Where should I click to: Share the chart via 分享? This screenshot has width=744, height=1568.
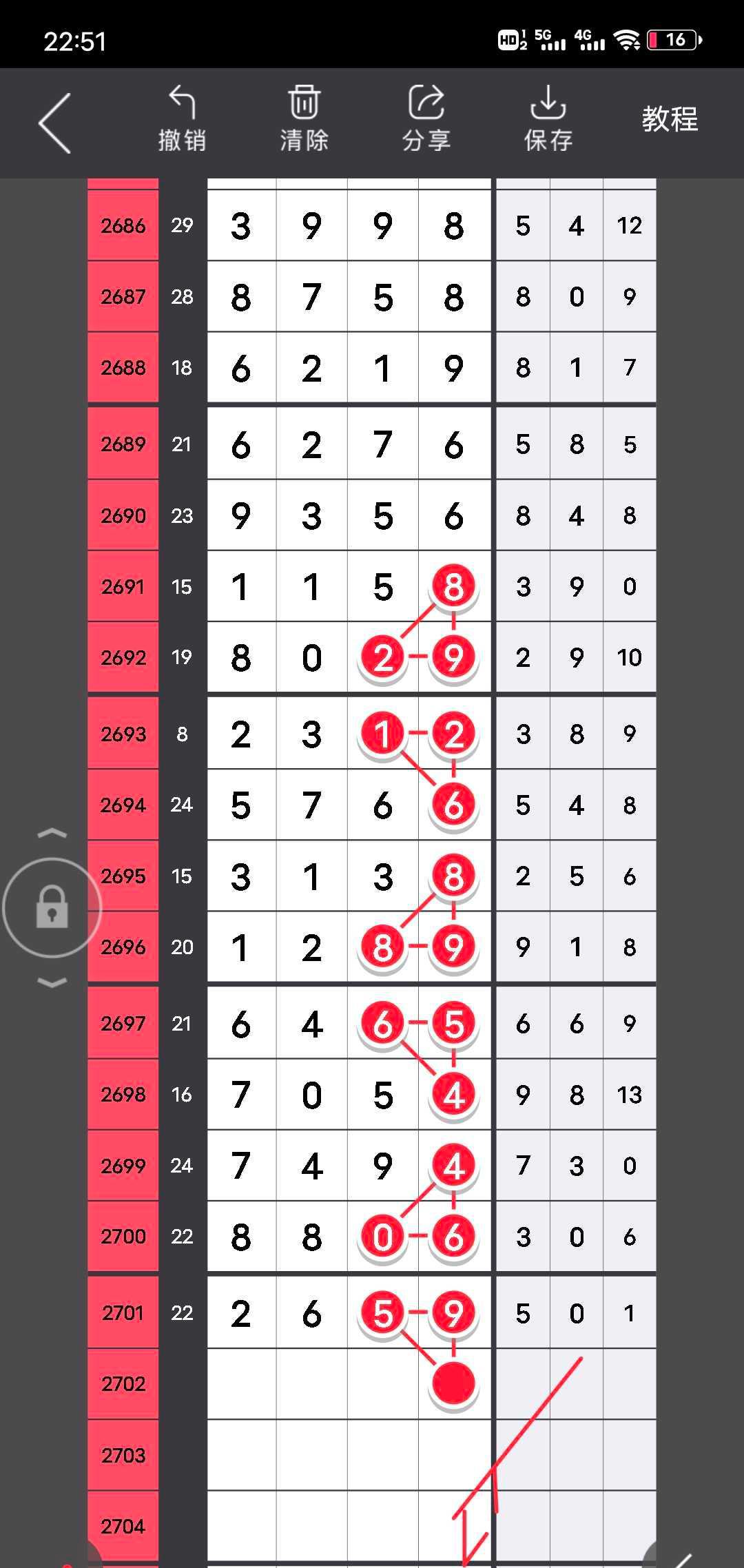tap(426, 118)
